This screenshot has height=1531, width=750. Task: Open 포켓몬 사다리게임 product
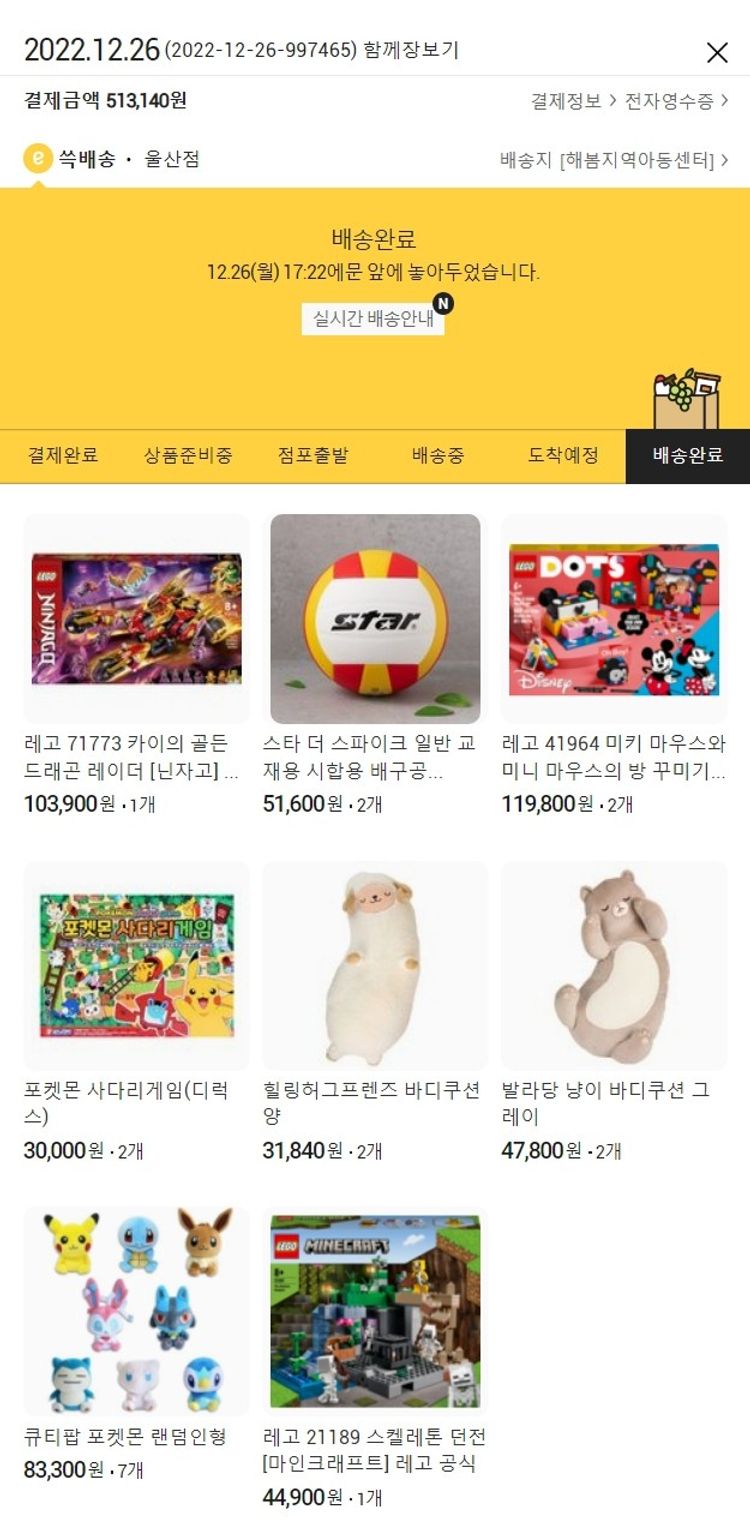click(136, 965)
